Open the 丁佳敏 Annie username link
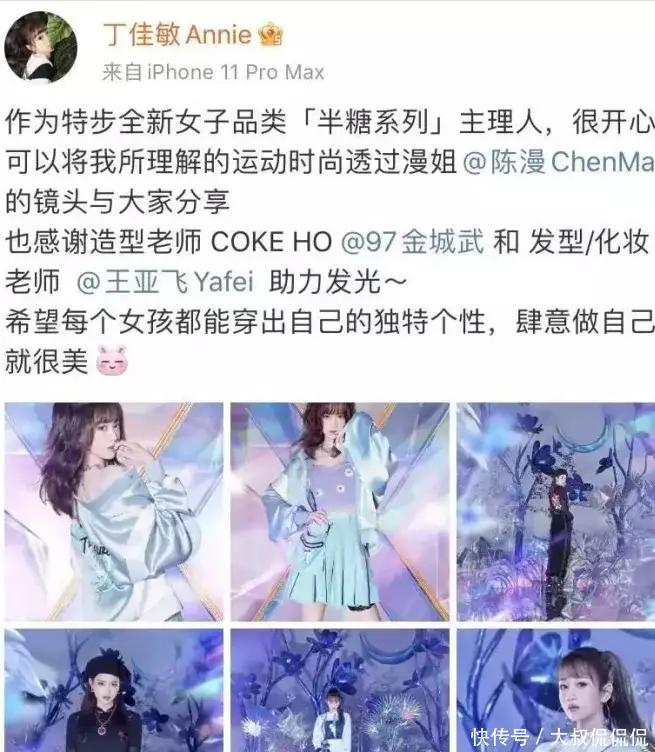The width and height of the screenshot is (655, 752). pos(177,36)
